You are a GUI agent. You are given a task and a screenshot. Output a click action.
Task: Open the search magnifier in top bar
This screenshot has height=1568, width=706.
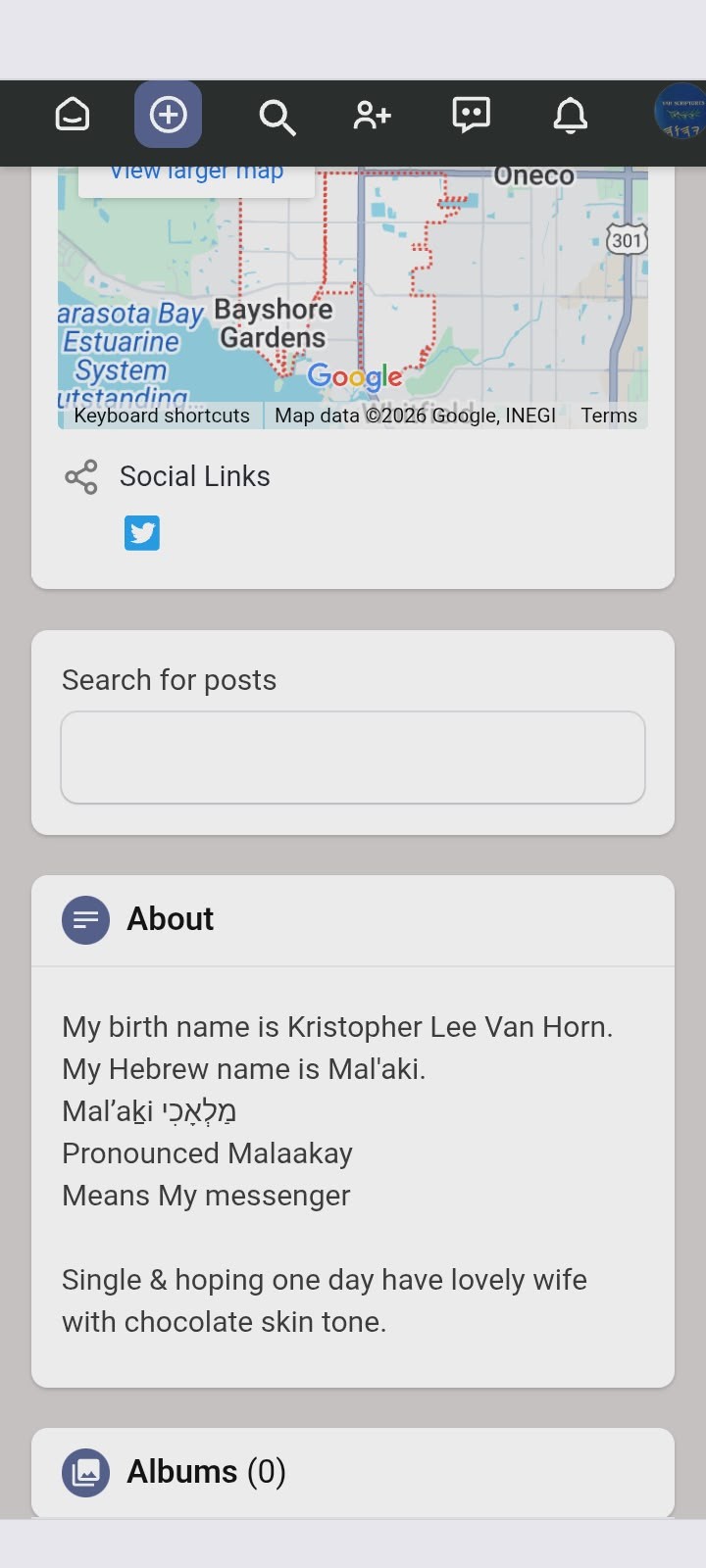point(277,117)
